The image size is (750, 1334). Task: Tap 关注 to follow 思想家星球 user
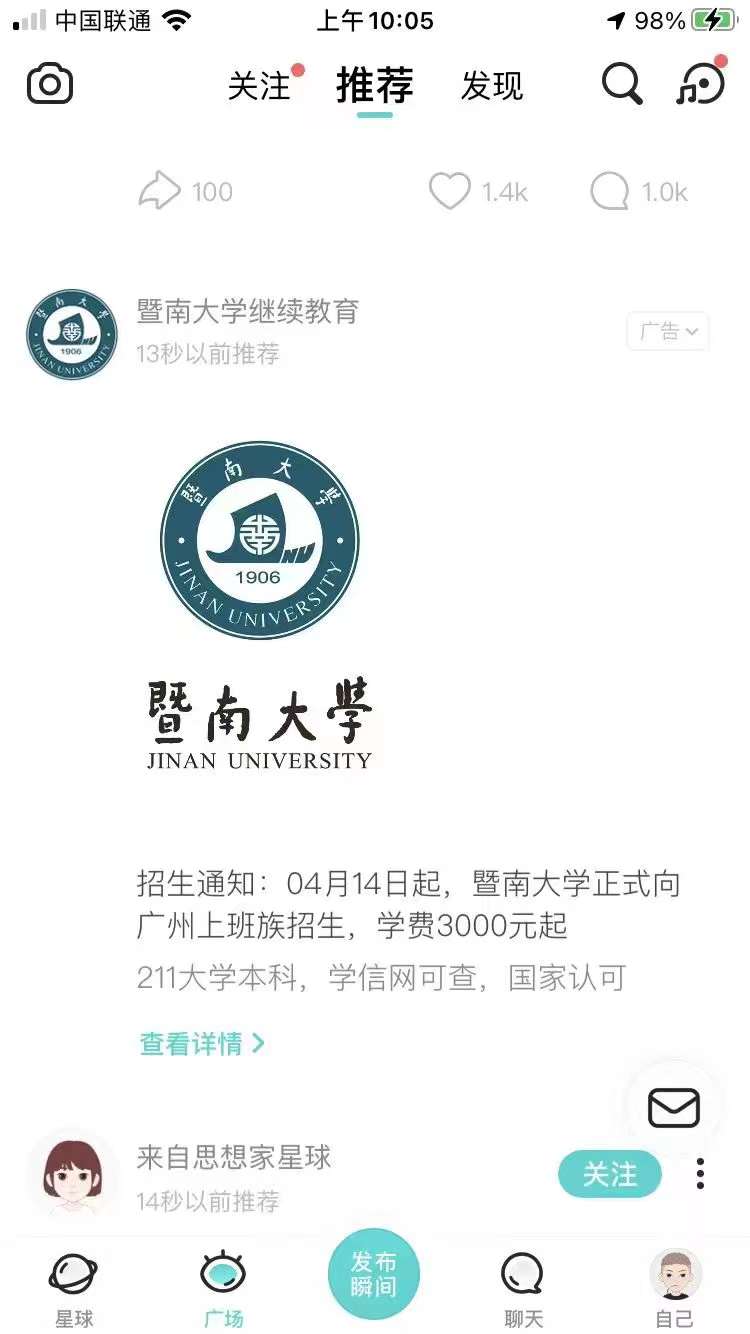(609, 1176)
